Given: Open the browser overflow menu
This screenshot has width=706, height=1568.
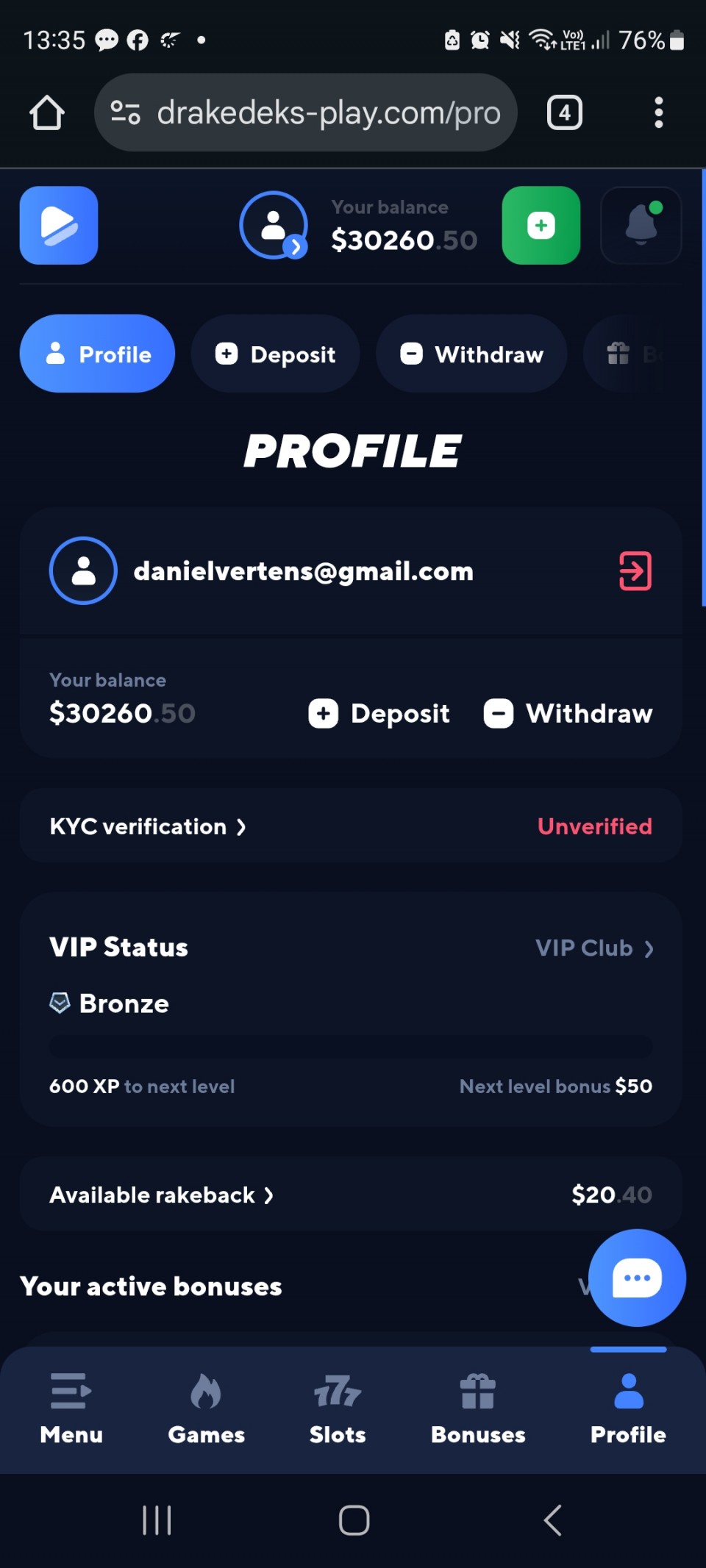Looking at the screenshot, I should [658, 112].
